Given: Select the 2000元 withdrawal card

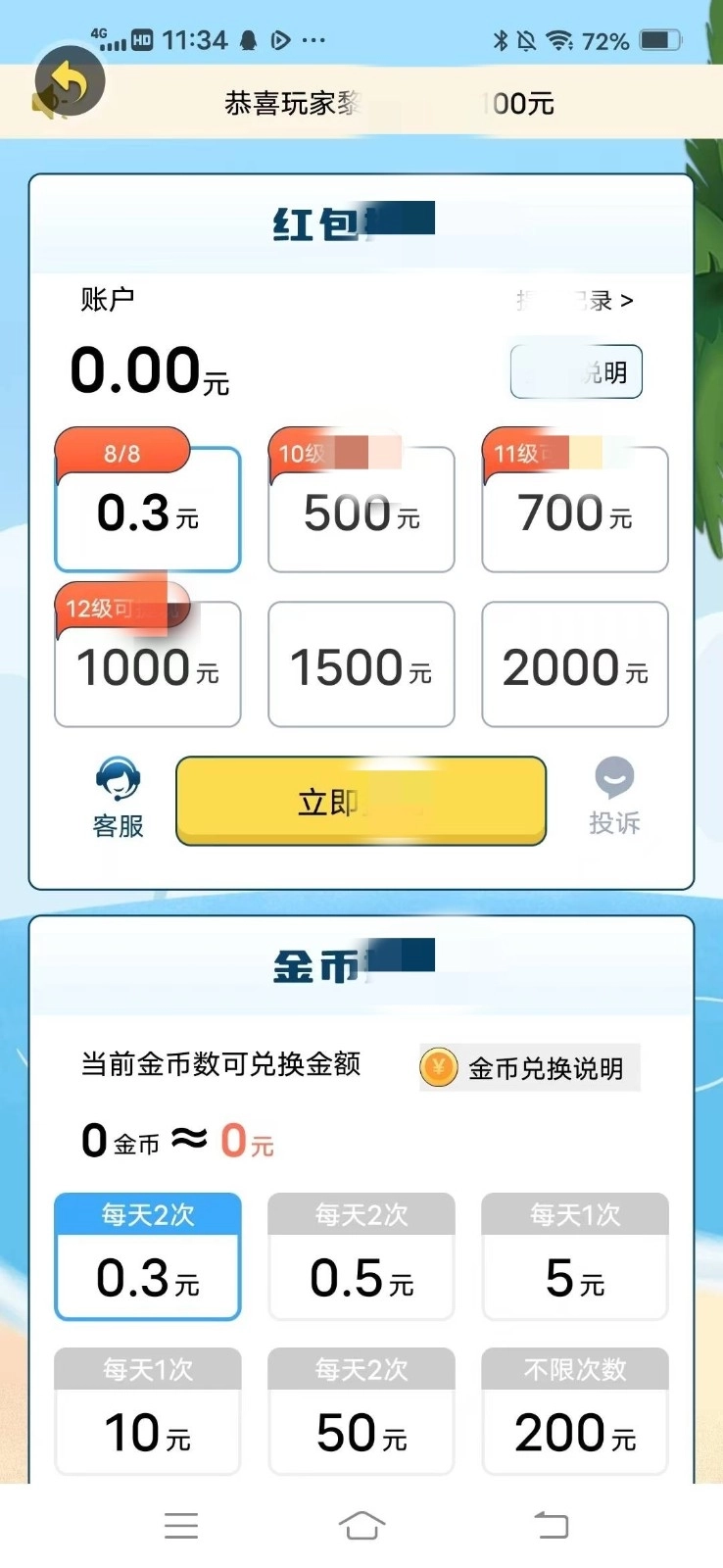Looking at the screenshot, I should click(x=574, y=664).
